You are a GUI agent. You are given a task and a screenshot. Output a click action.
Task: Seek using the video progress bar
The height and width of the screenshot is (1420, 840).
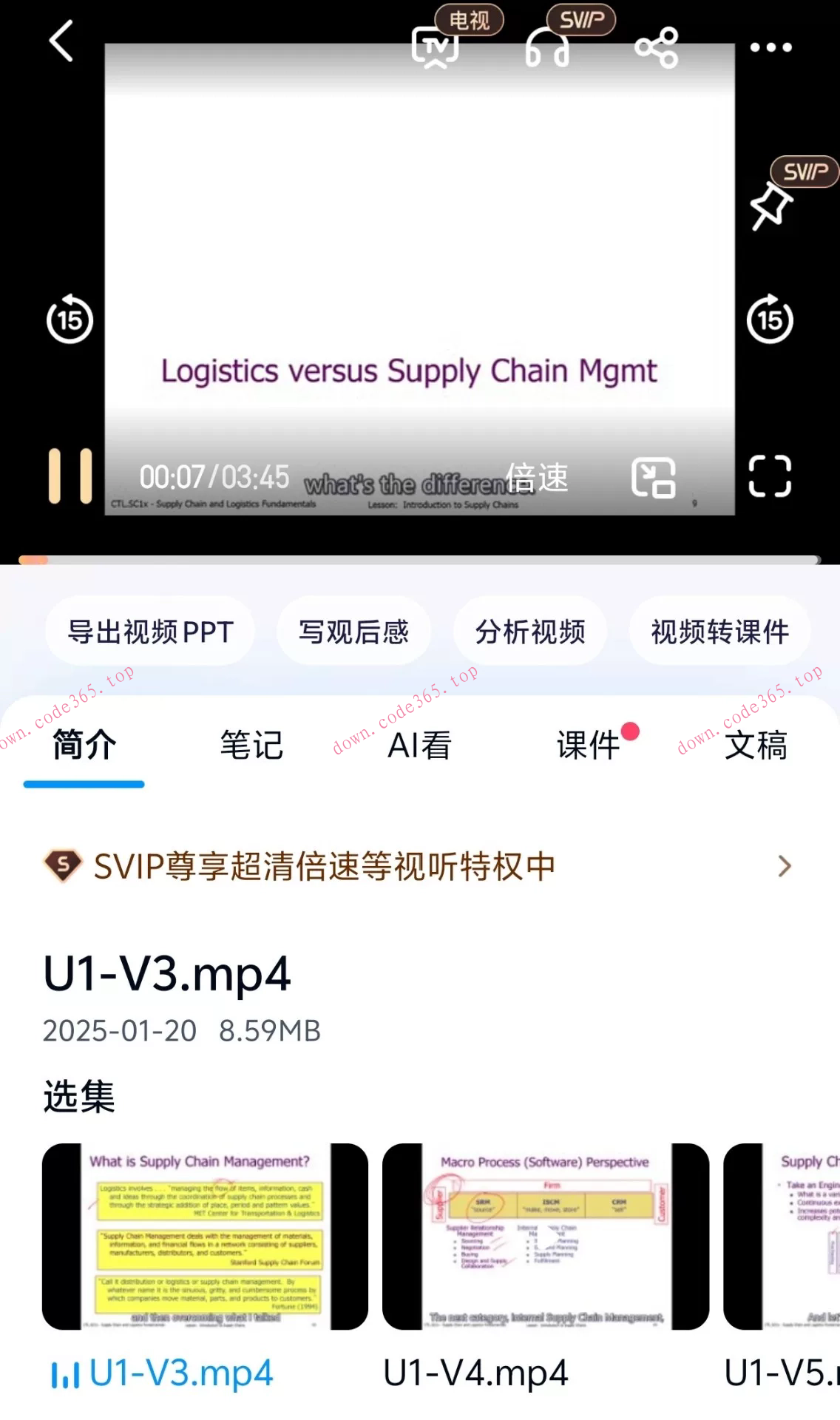[x=420, y=558]
